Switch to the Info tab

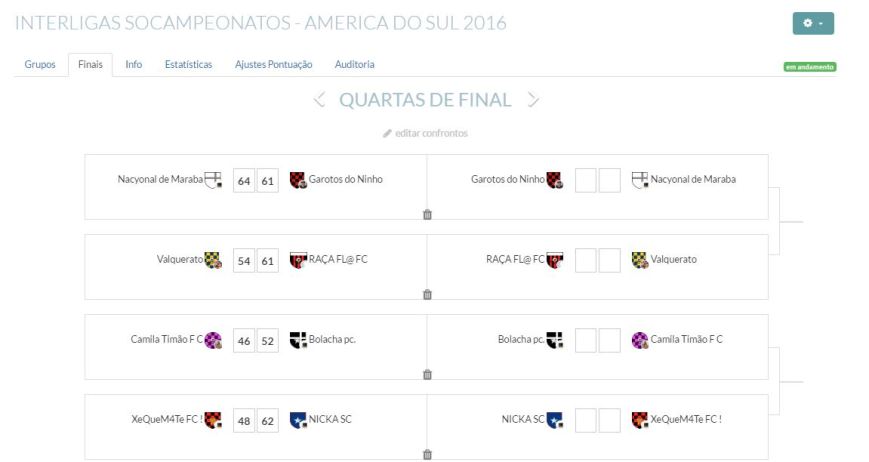pos(133,64)
